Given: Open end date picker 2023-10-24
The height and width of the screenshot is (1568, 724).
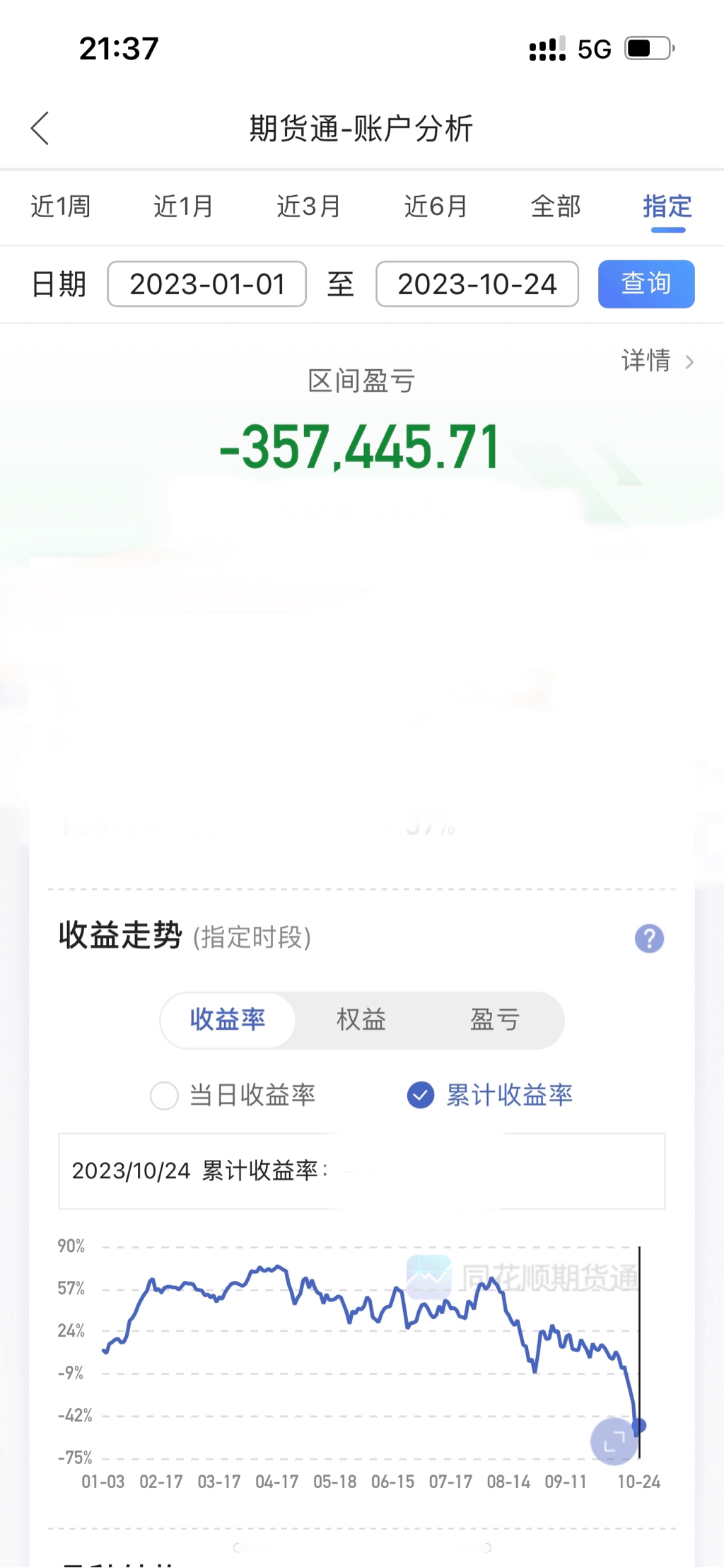Looking at the screenshot, I should coord(477,284).
